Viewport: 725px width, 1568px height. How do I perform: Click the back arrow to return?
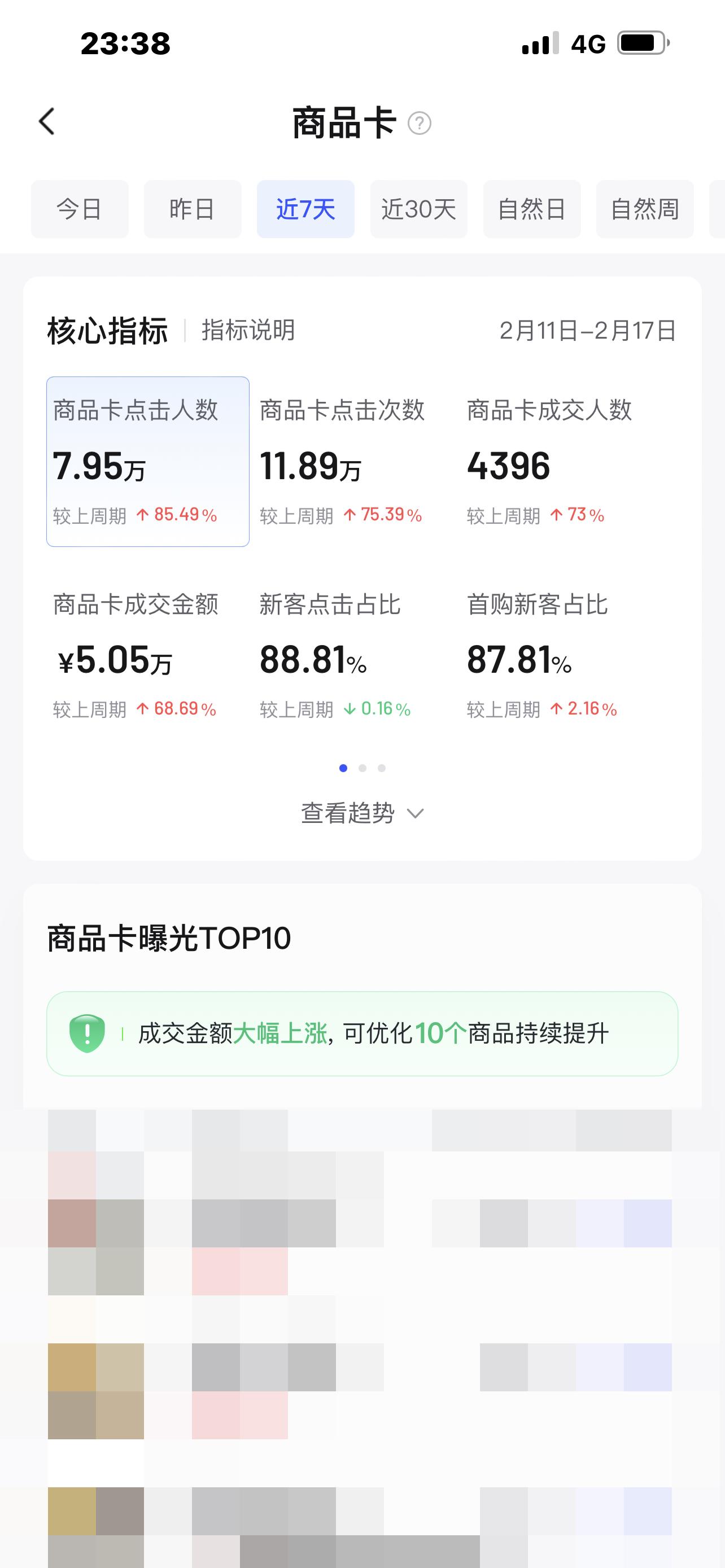pyautogui.click(x=46, y=121)
